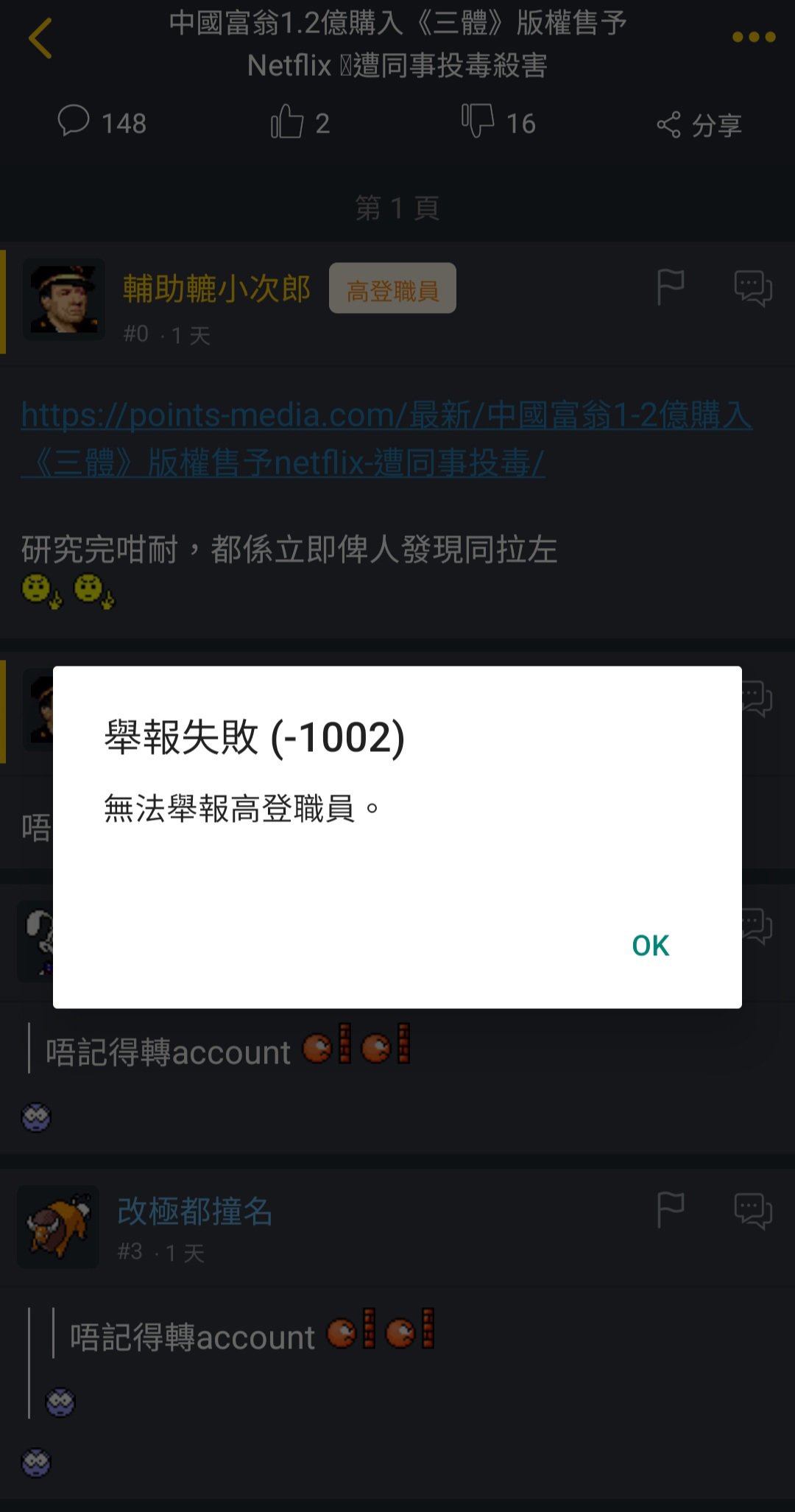Image resolution: width=795 pixels, height=1512 pixels.
Task: Open the points-media.com article link
Action: [386, 439]
